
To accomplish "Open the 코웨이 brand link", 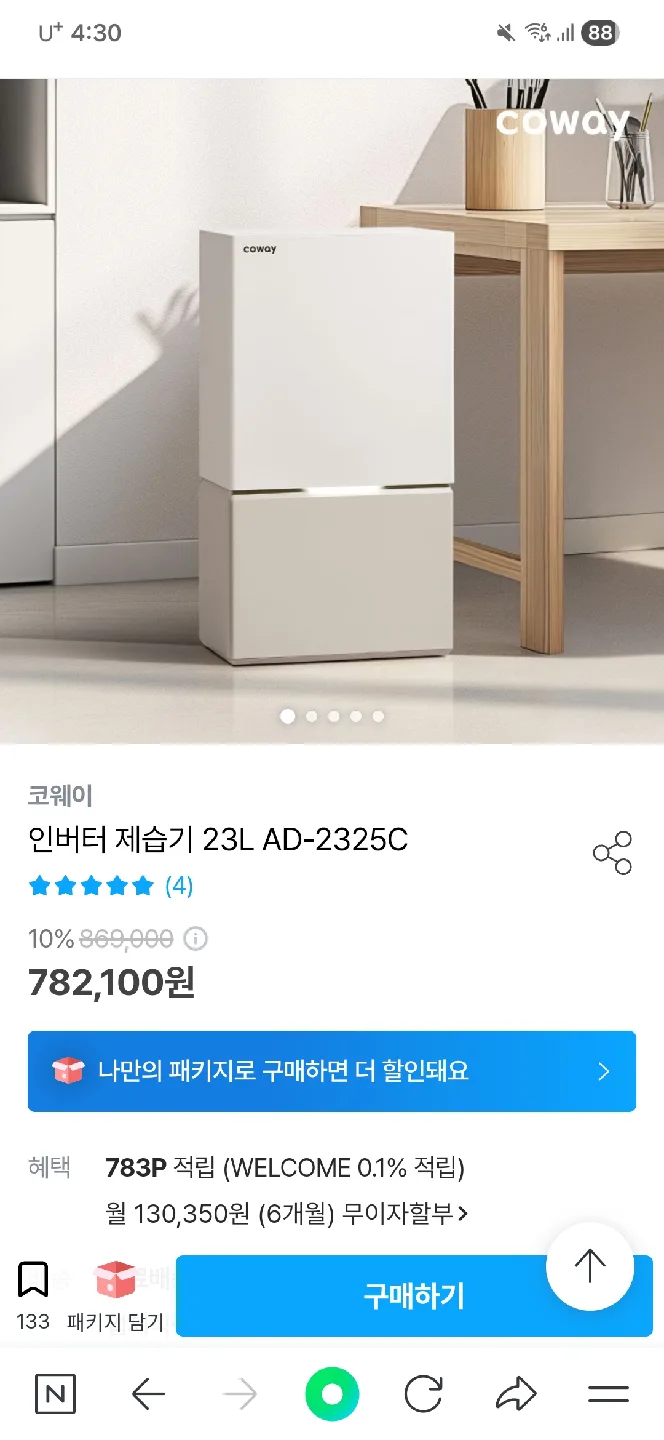I will 60,796.
